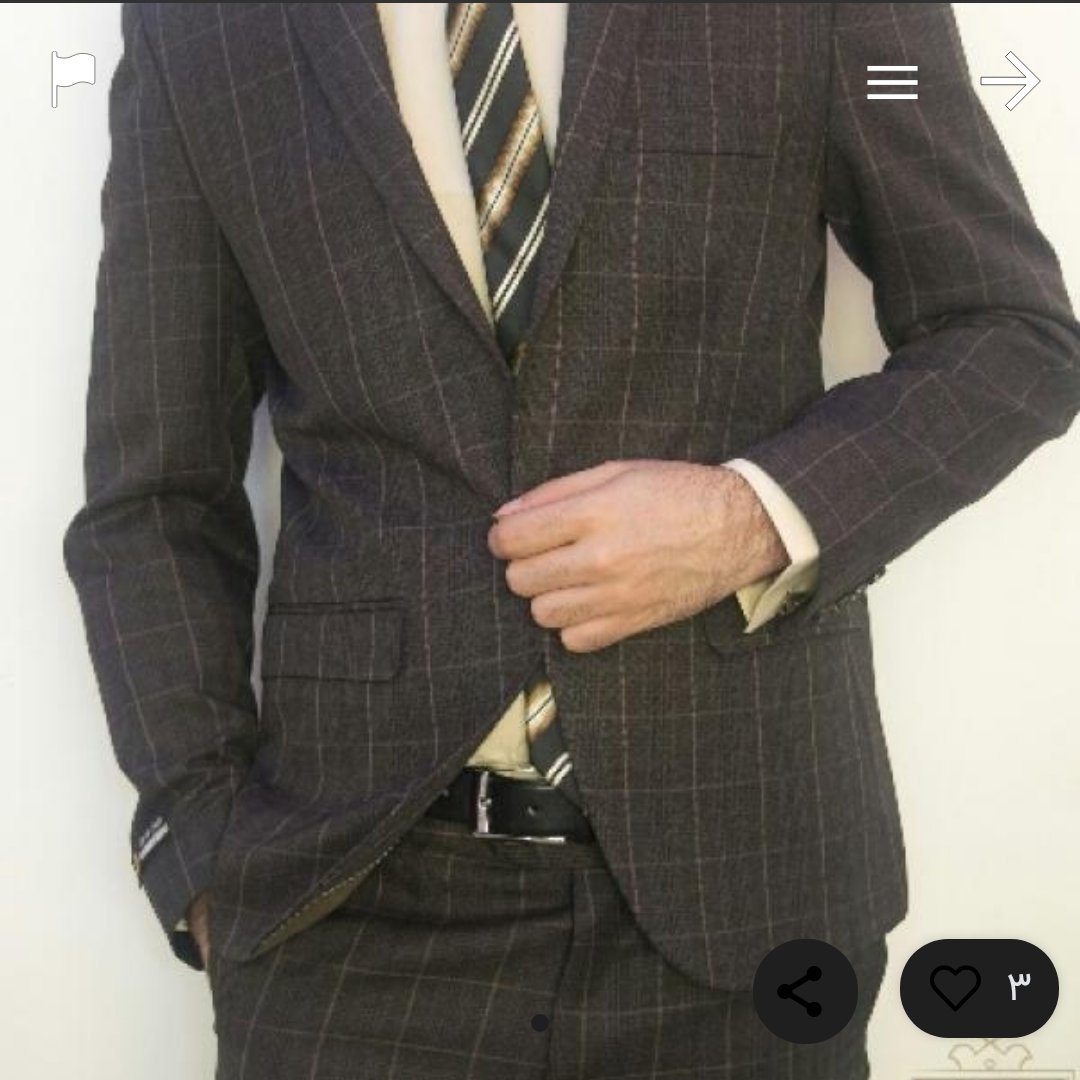Go back using the arrow icon
The height and width of the screenshot is (1080, 1080).
(x=1010, y=81)
